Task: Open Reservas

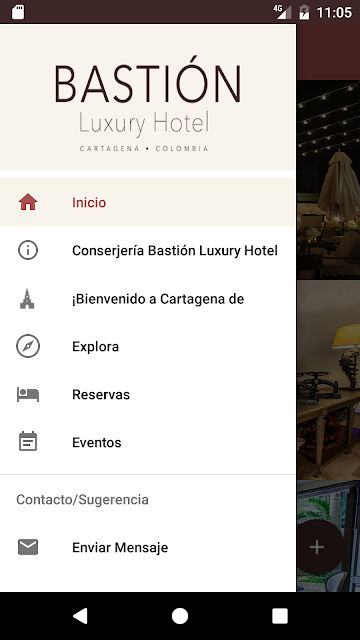Action: click(148, 394)
